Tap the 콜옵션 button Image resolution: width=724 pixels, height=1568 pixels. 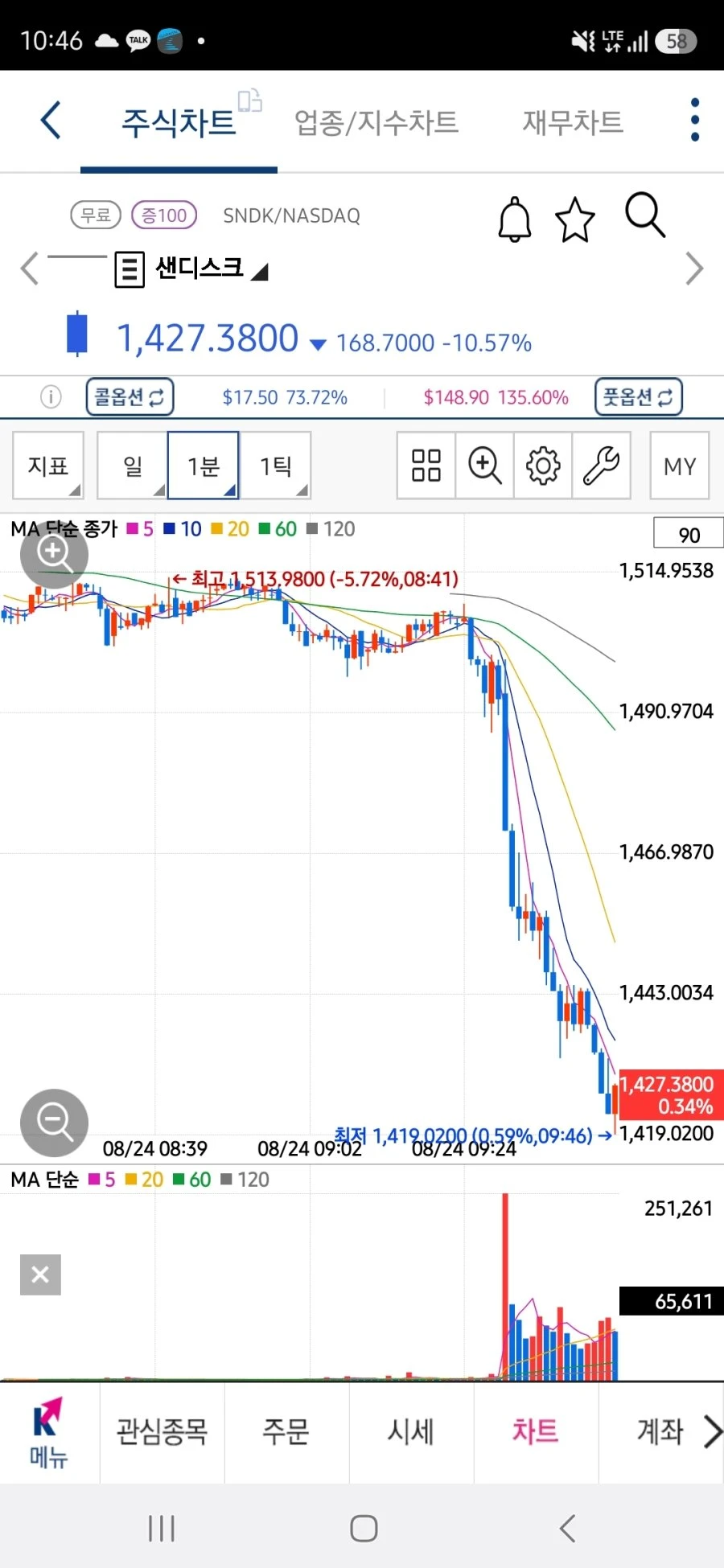coord(130,397)
